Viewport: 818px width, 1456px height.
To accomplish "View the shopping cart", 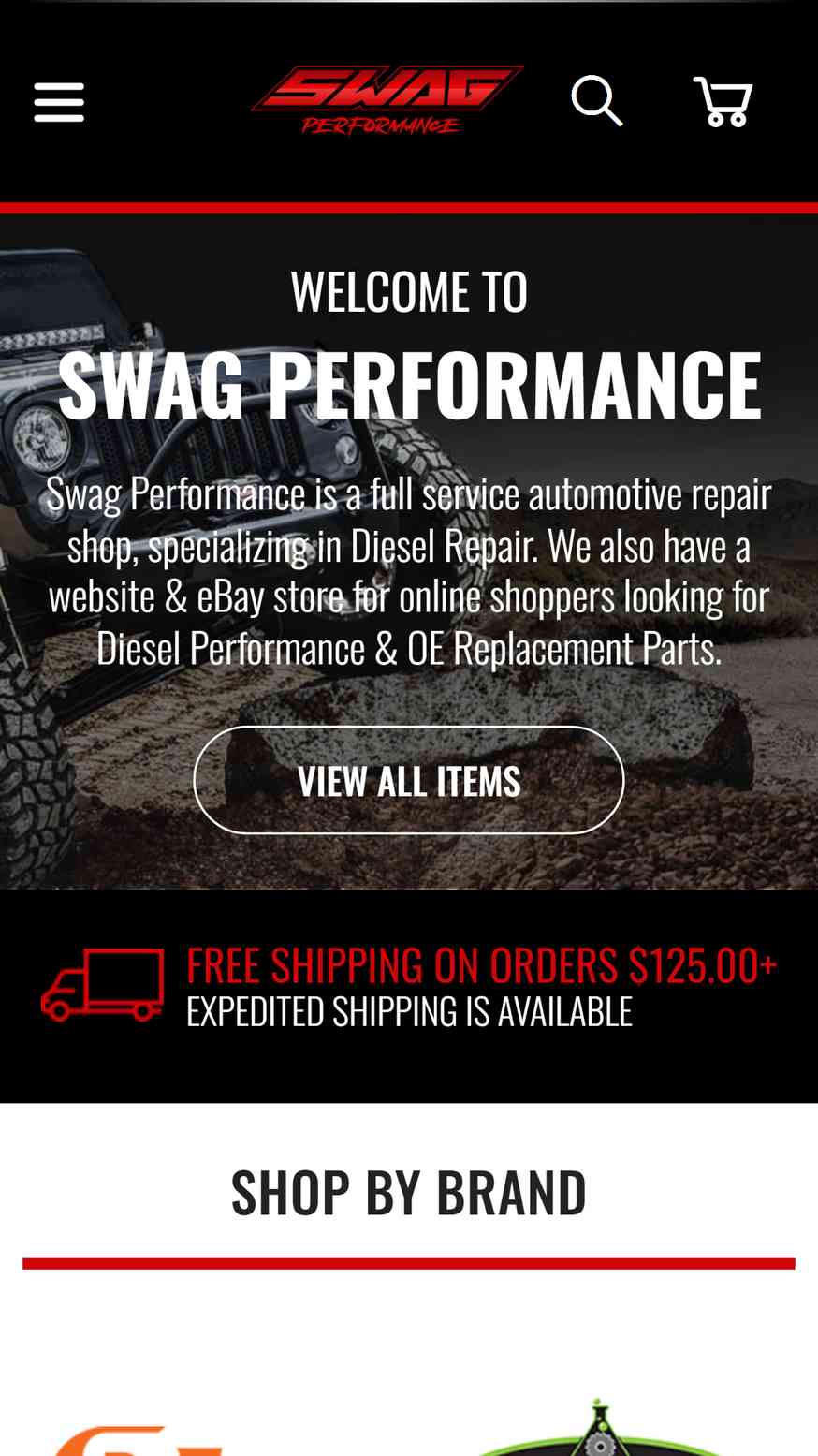I will tap(723, 101).
